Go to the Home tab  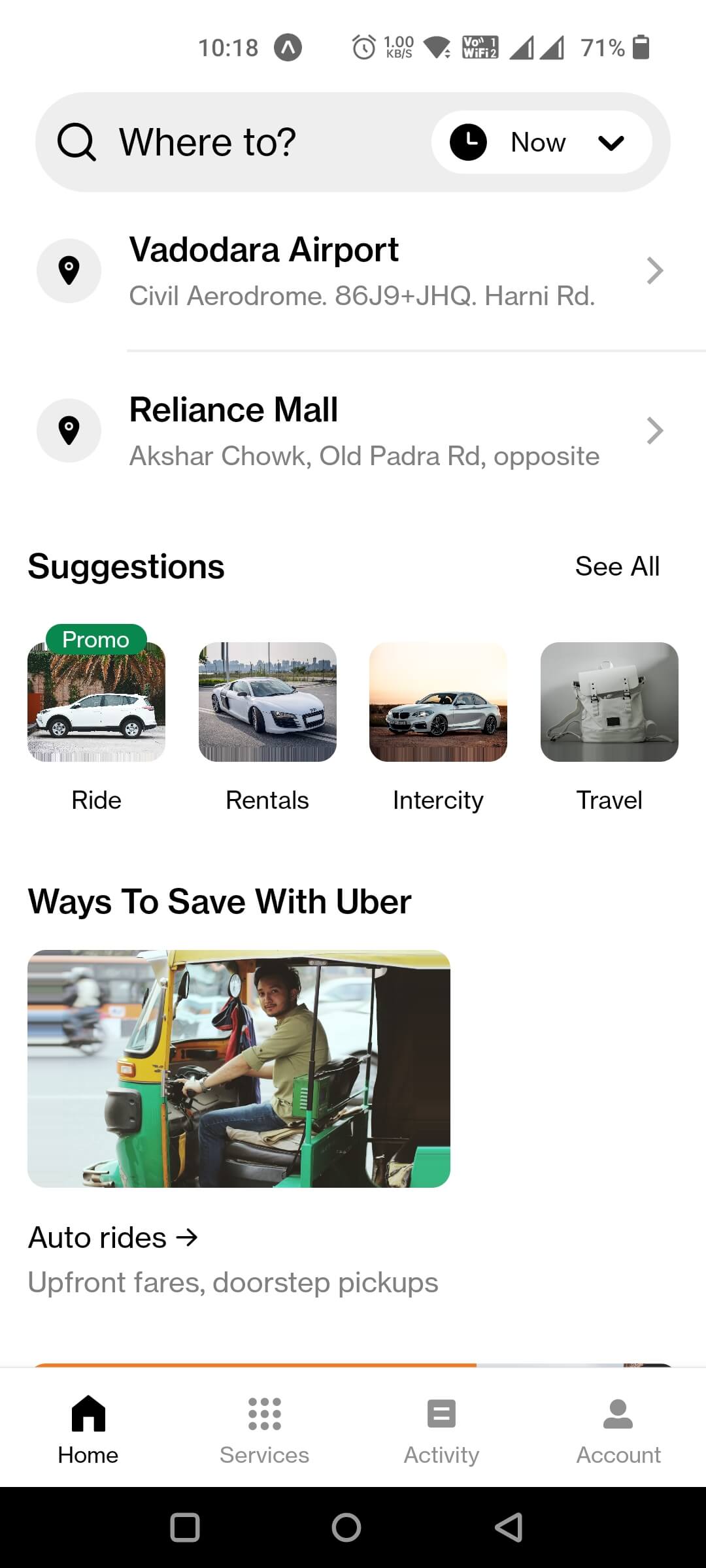click(x=88, y=1429)
